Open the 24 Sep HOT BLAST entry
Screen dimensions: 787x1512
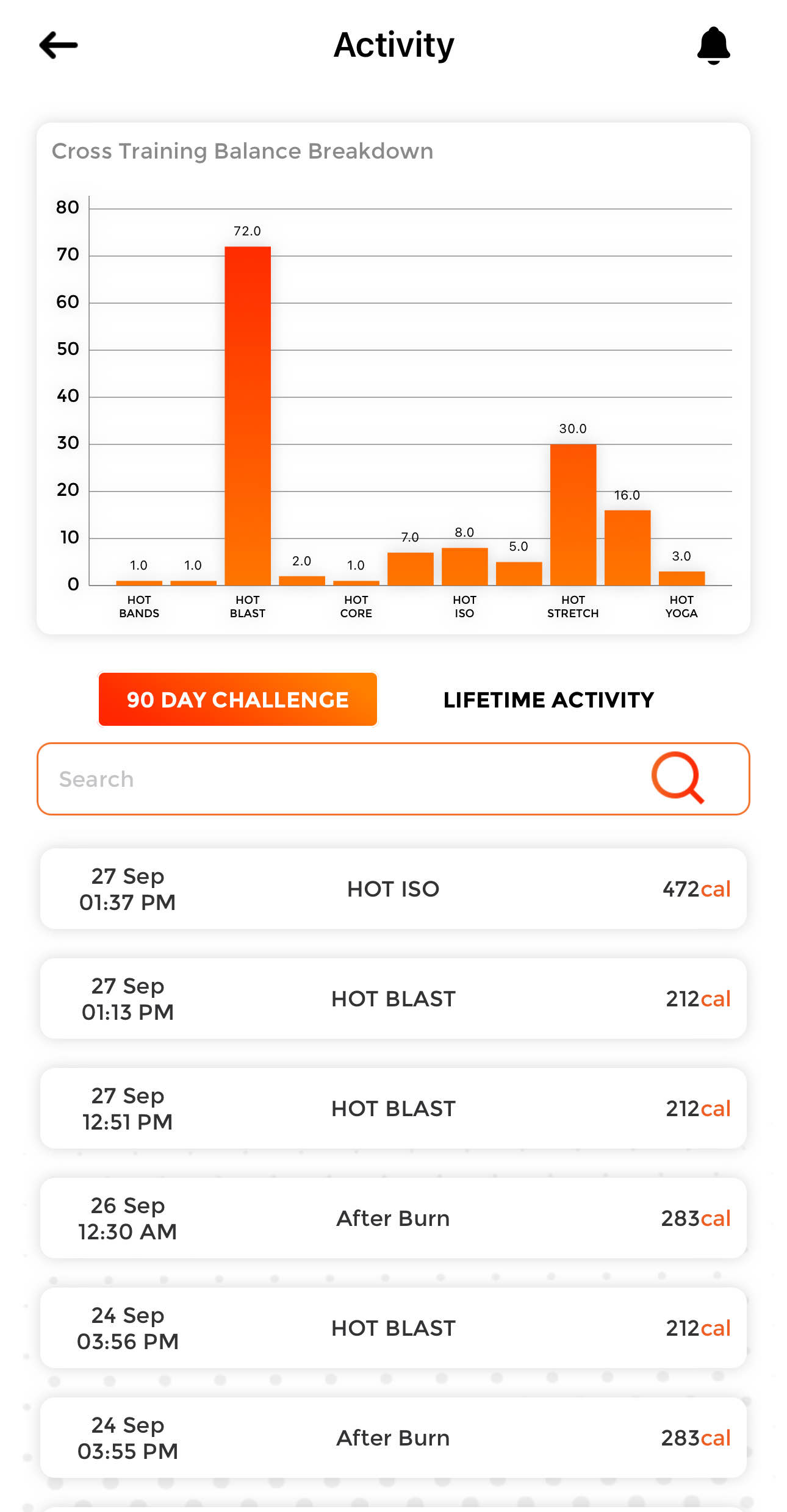[x=393, y=1328]
